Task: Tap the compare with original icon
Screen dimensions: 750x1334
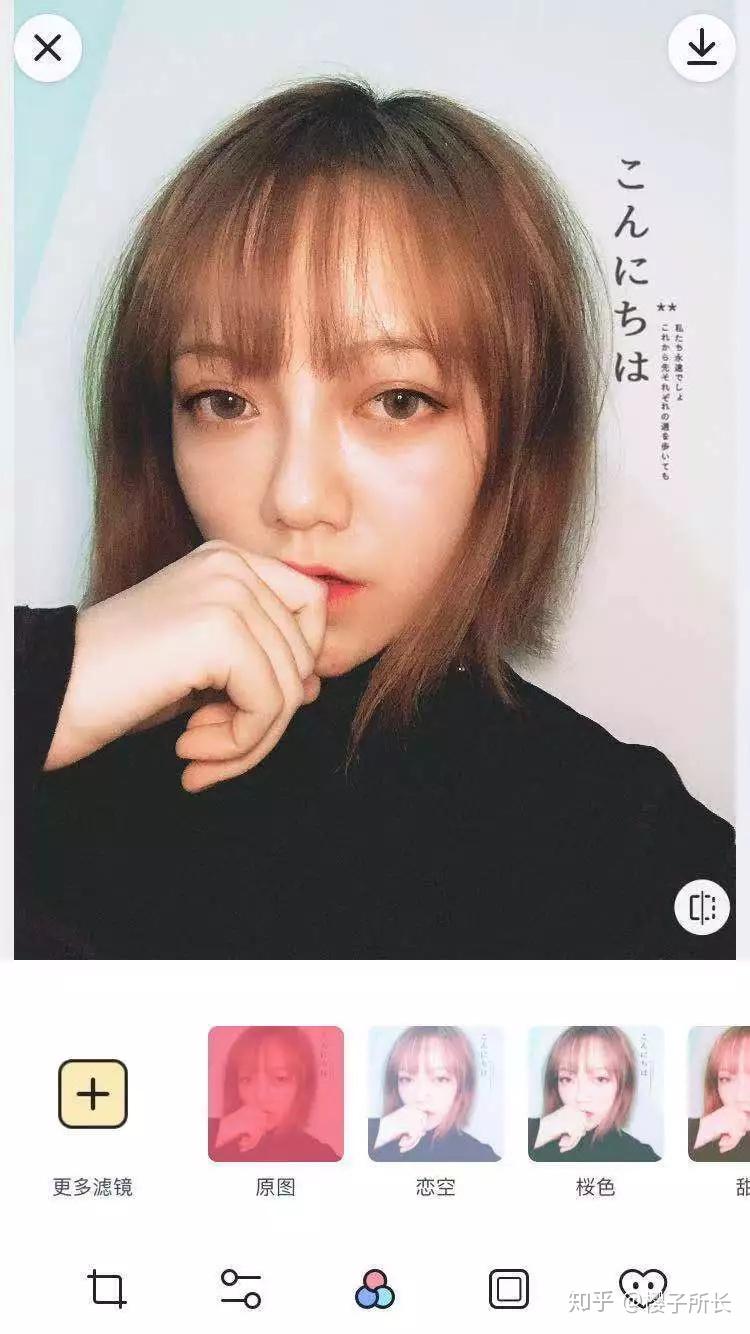Action: click(x=702, y=908)
